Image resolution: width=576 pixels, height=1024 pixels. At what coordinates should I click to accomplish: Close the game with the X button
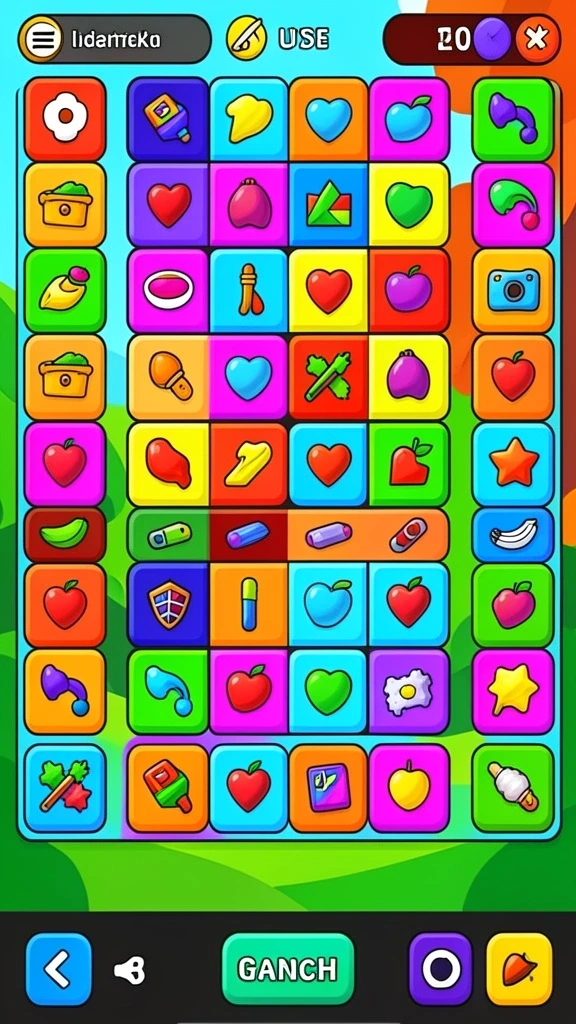click(537, 39)
